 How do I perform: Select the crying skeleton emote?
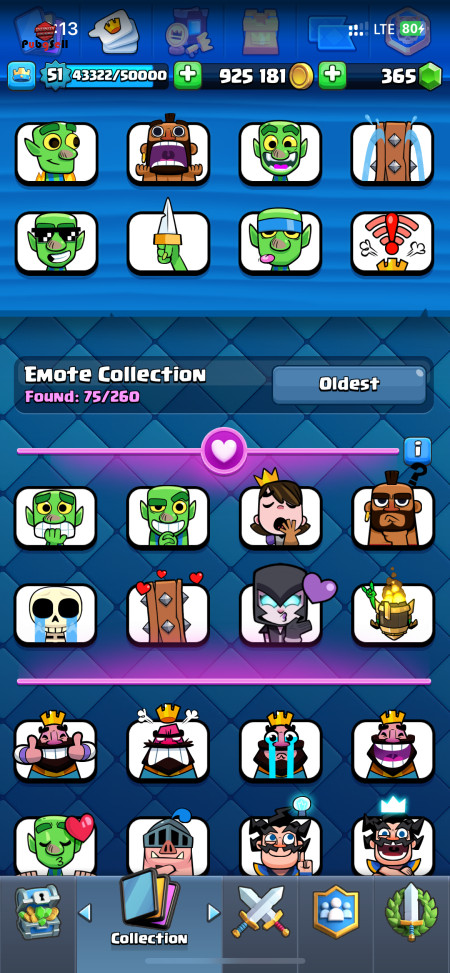pos(56,614)
